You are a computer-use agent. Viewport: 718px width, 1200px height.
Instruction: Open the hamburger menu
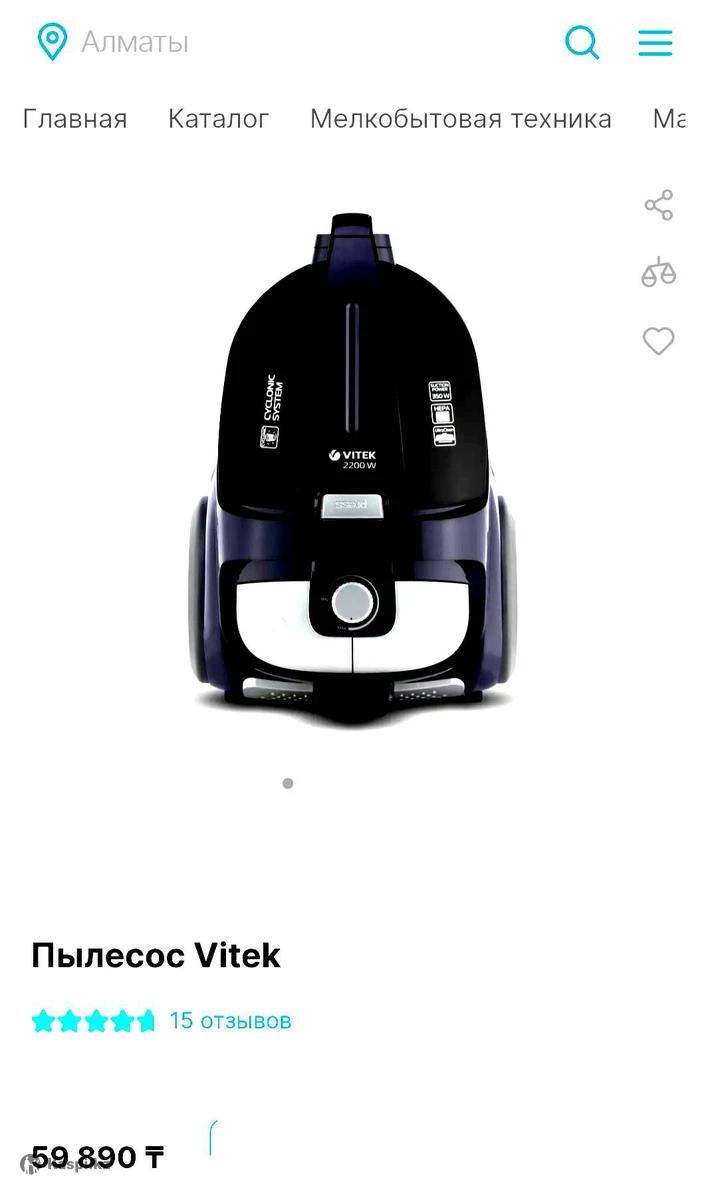click(x=656, y=42)
